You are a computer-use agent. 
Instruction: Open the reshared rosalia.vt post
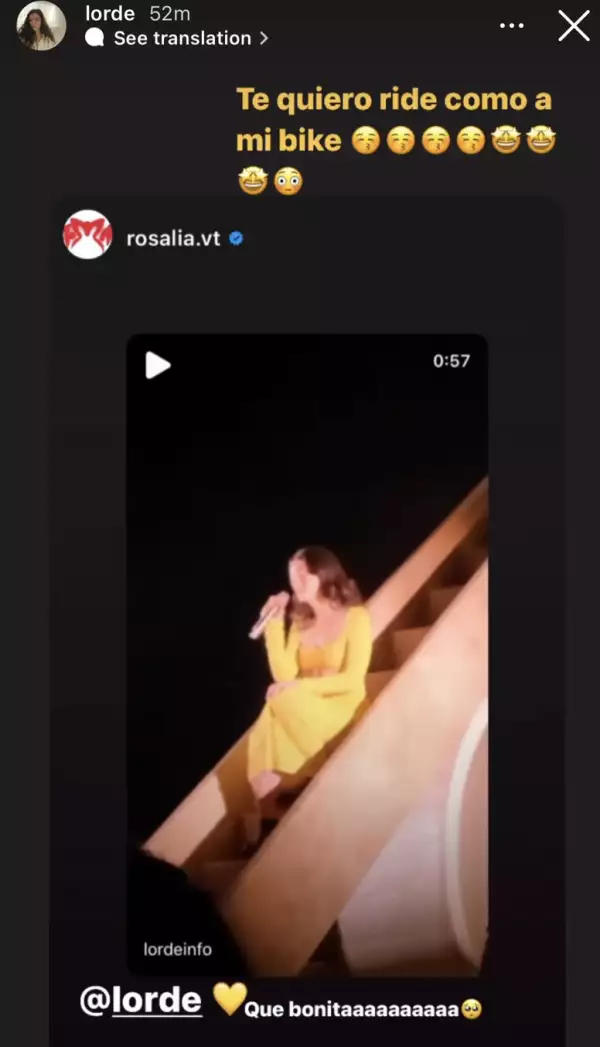pos(306,600)
